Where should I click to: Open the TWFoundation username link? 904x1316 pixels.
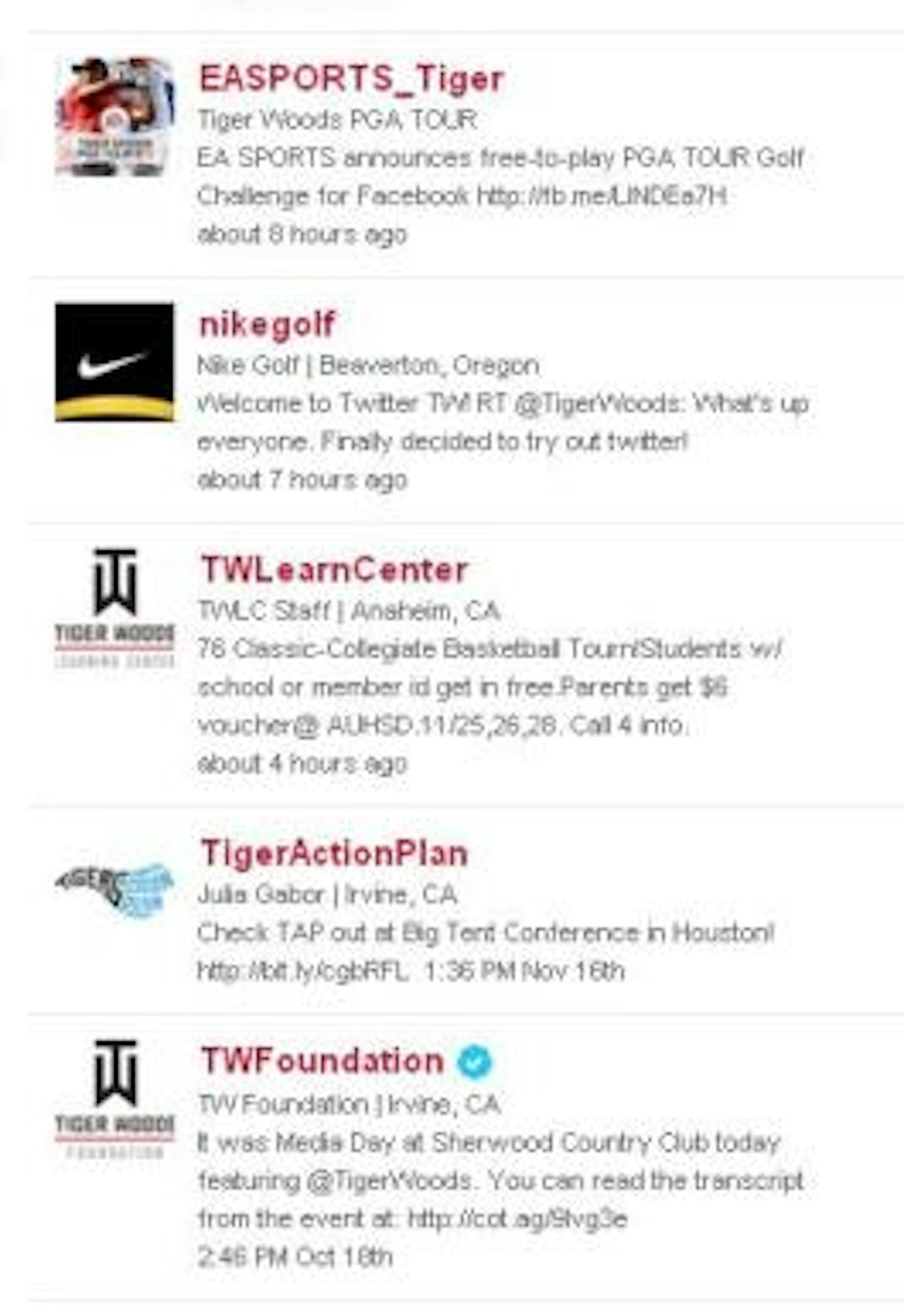tap(322, 1060)
